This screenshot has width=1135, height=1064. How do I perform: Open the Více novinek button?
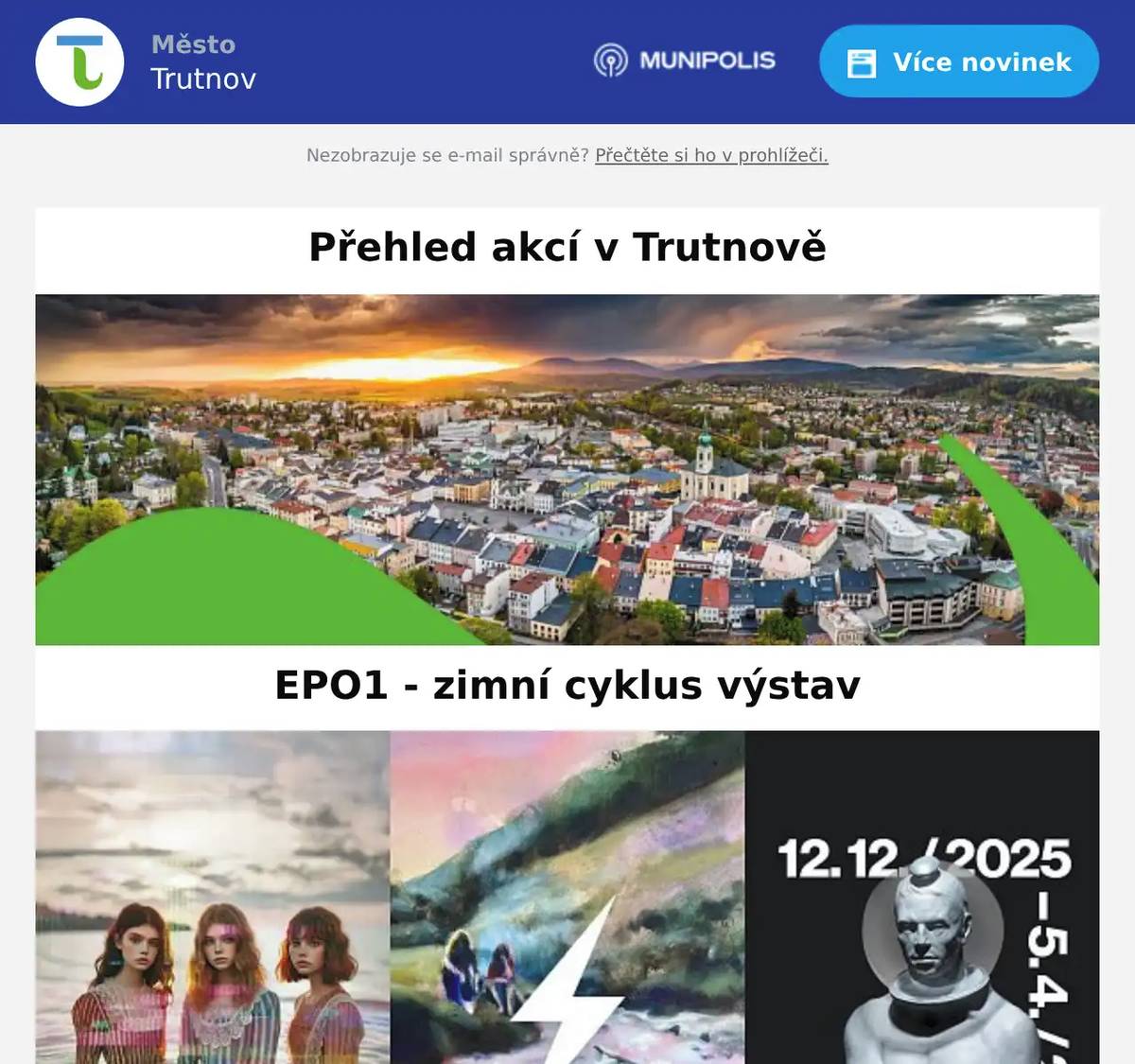(x=958, y=61)
